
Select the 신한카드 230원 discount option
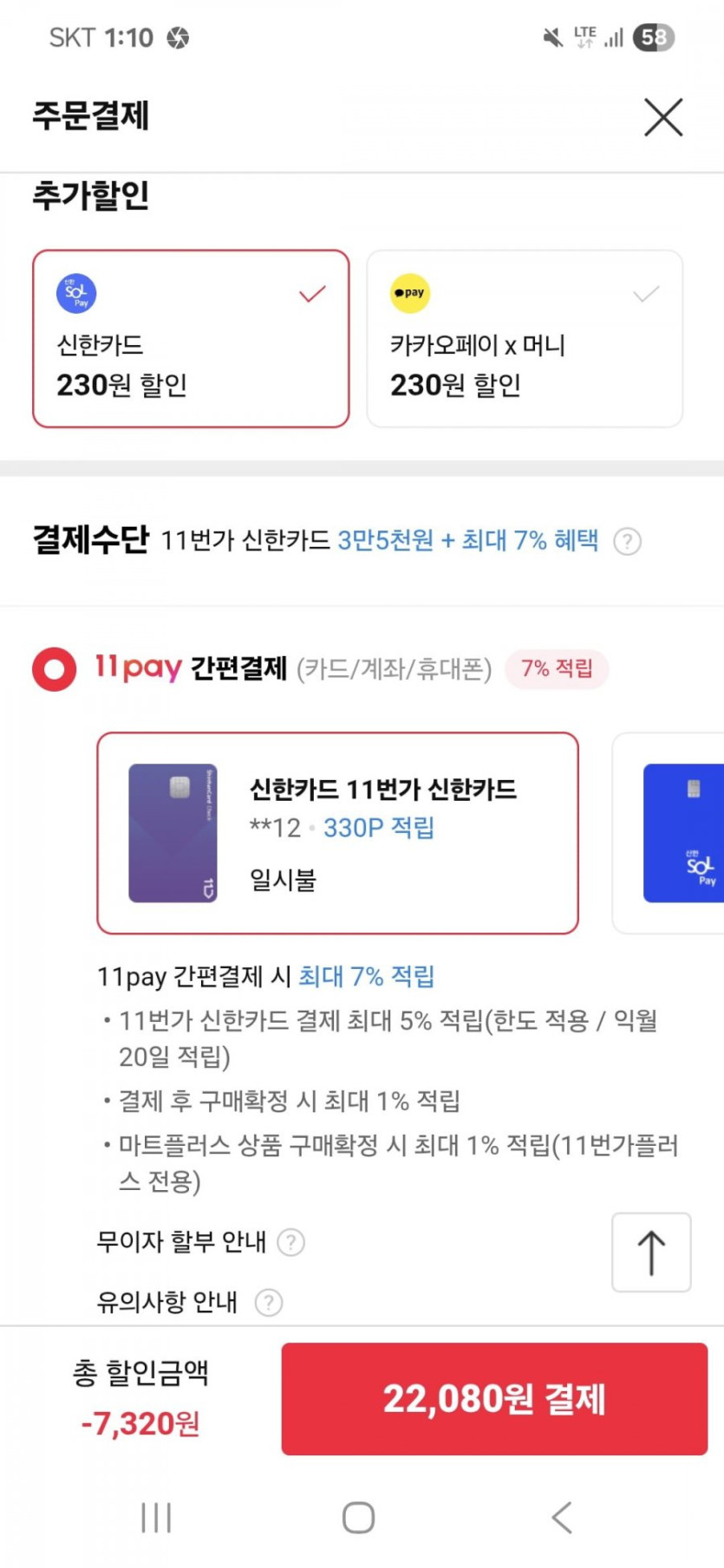191,339
